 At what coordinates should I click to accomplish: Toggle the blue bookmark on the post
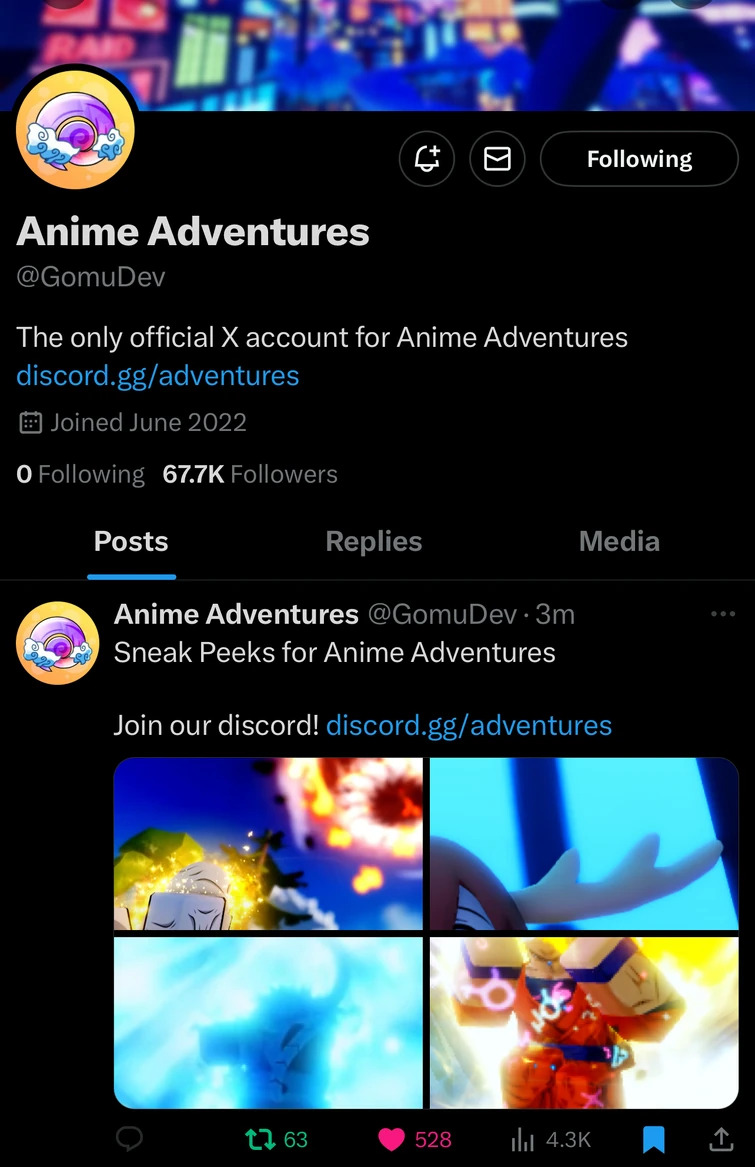pyautogui.click(x=653, y=1139)
